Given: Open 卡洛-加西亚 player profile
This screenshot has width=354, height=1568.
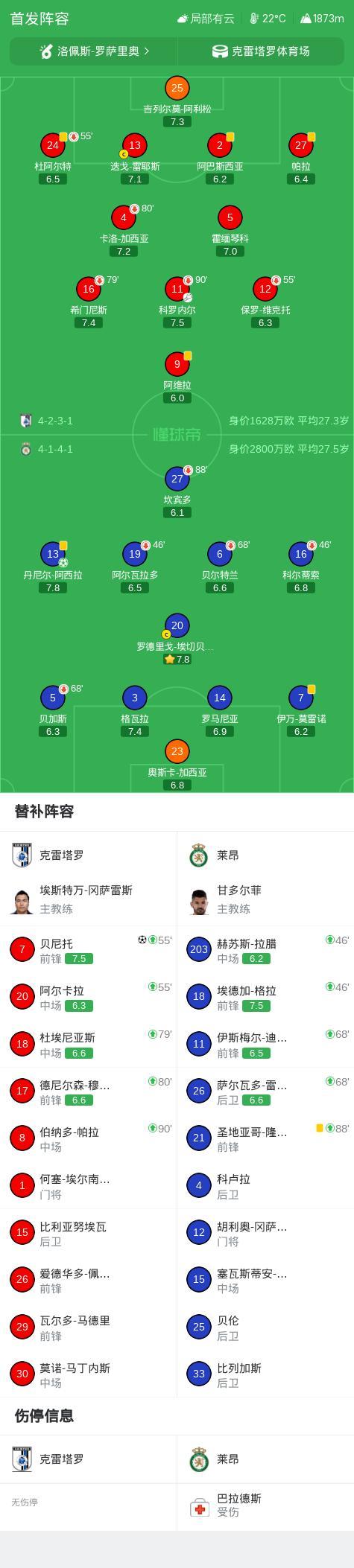Looking at the screenshot, I should click(x=124, y=231).
